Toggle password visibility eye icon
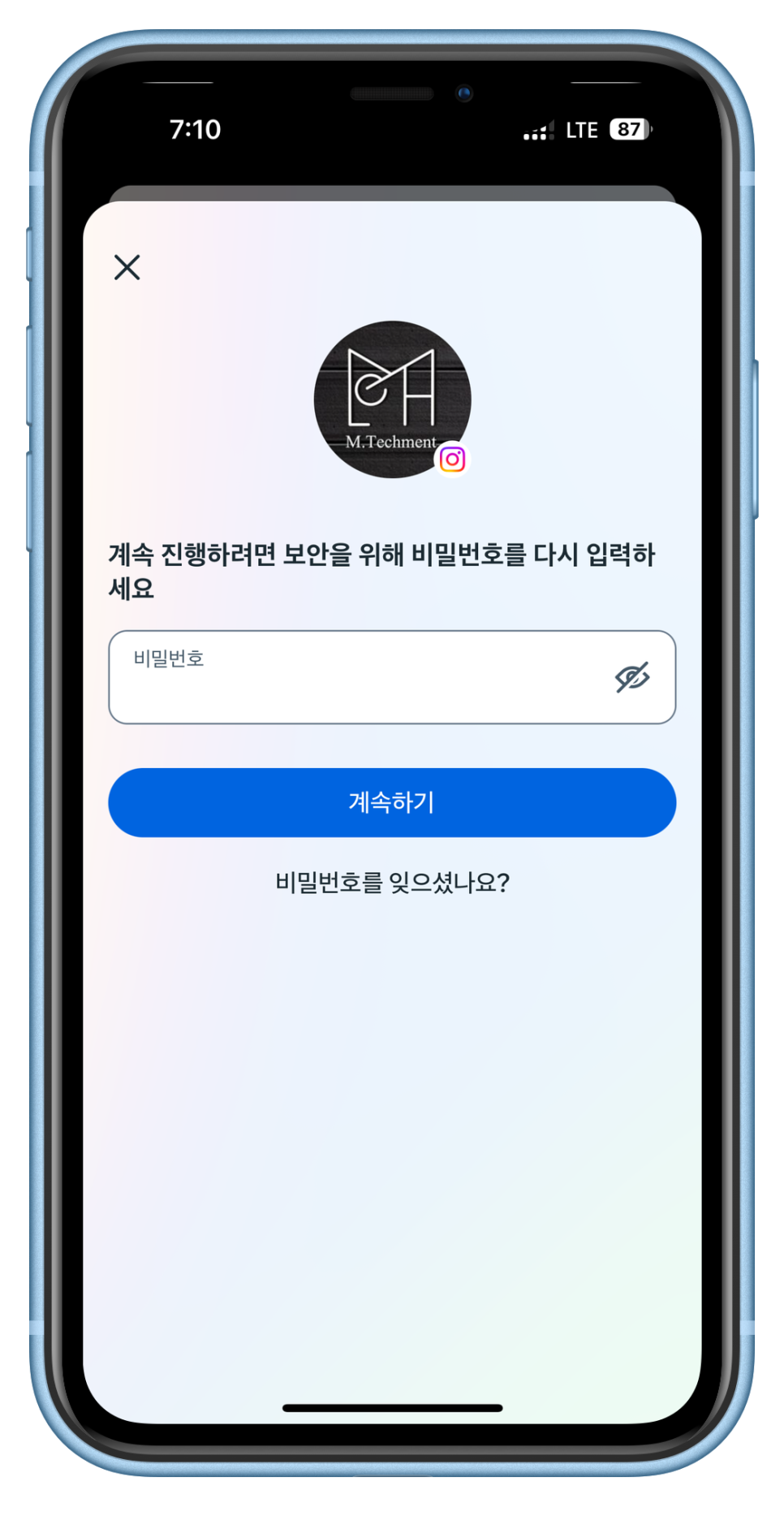 (x=632, y=677)
